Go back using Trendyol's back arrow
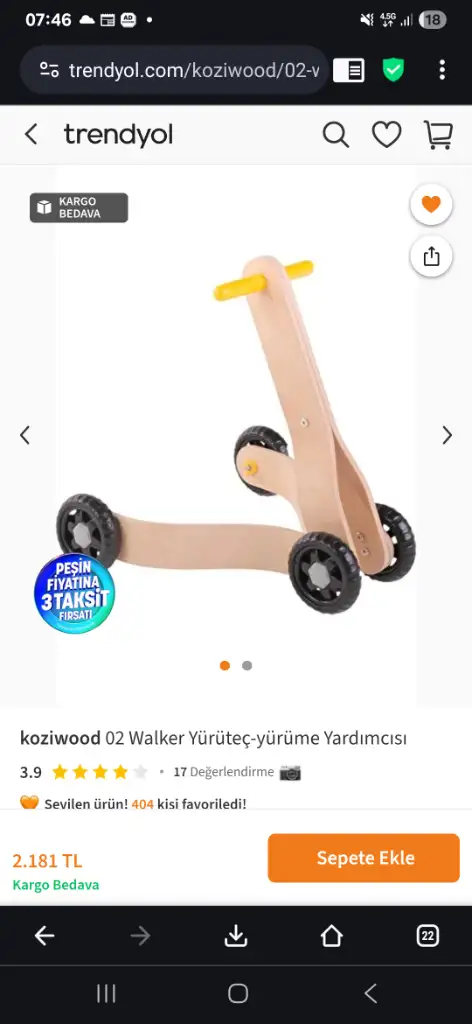The width and height of the screenshot is (472, 1024). coord(31,135)
